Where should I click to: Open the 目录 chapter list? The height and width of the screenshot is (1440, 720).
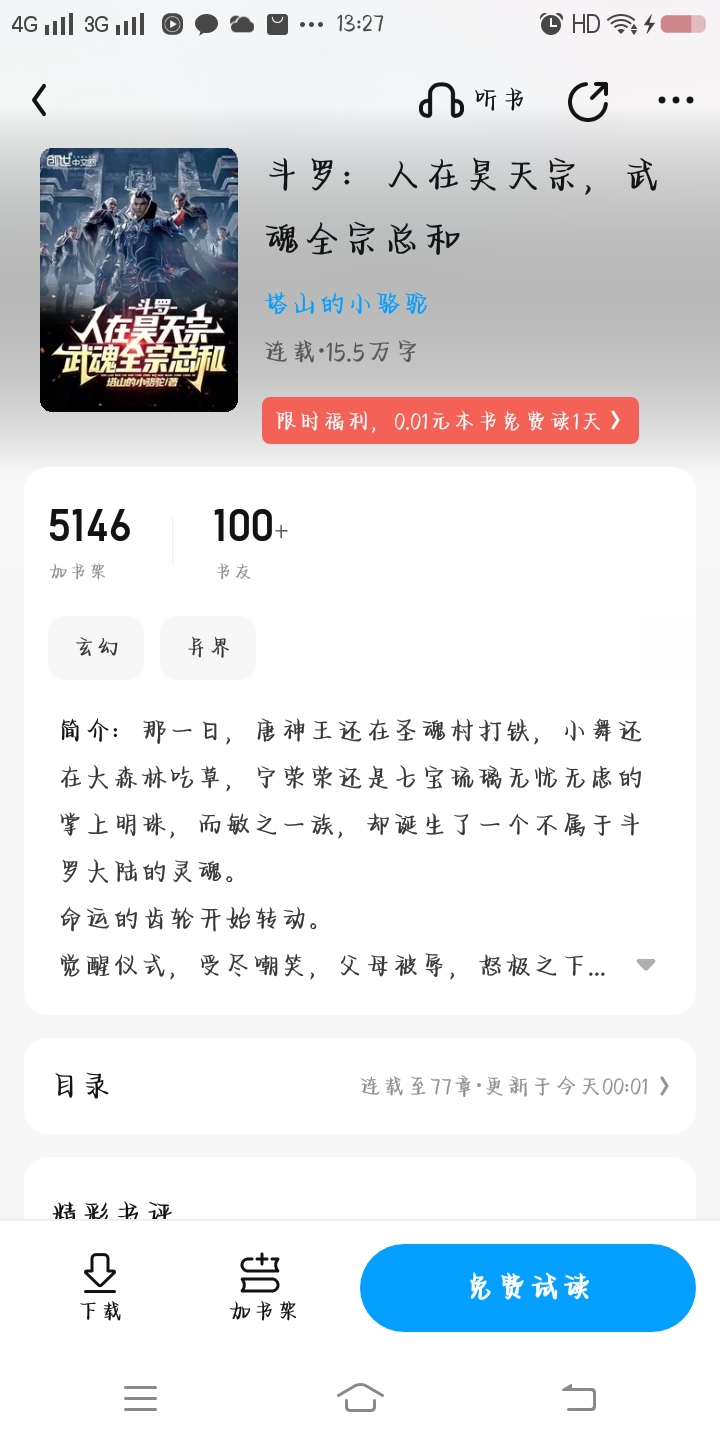tap(360, 1086)
